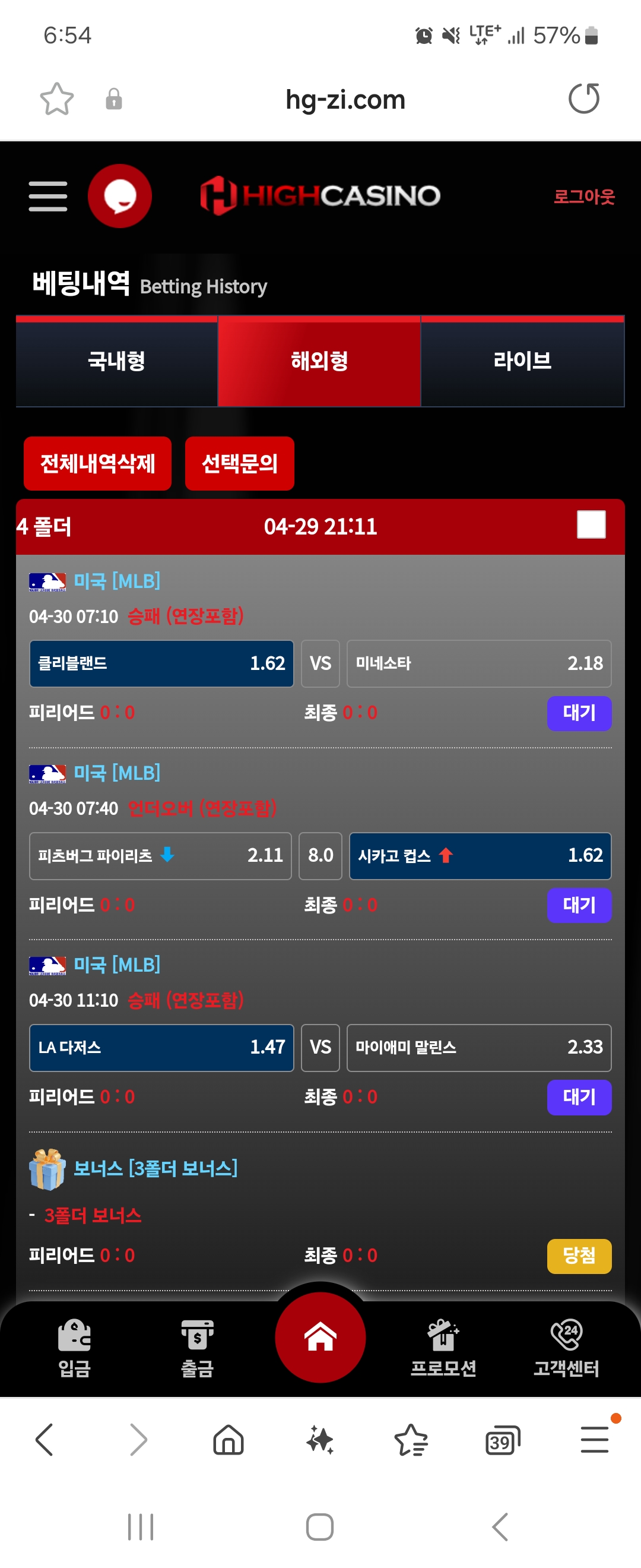
Task: Tap the 선택문의 button
Action: coord(240,464)
